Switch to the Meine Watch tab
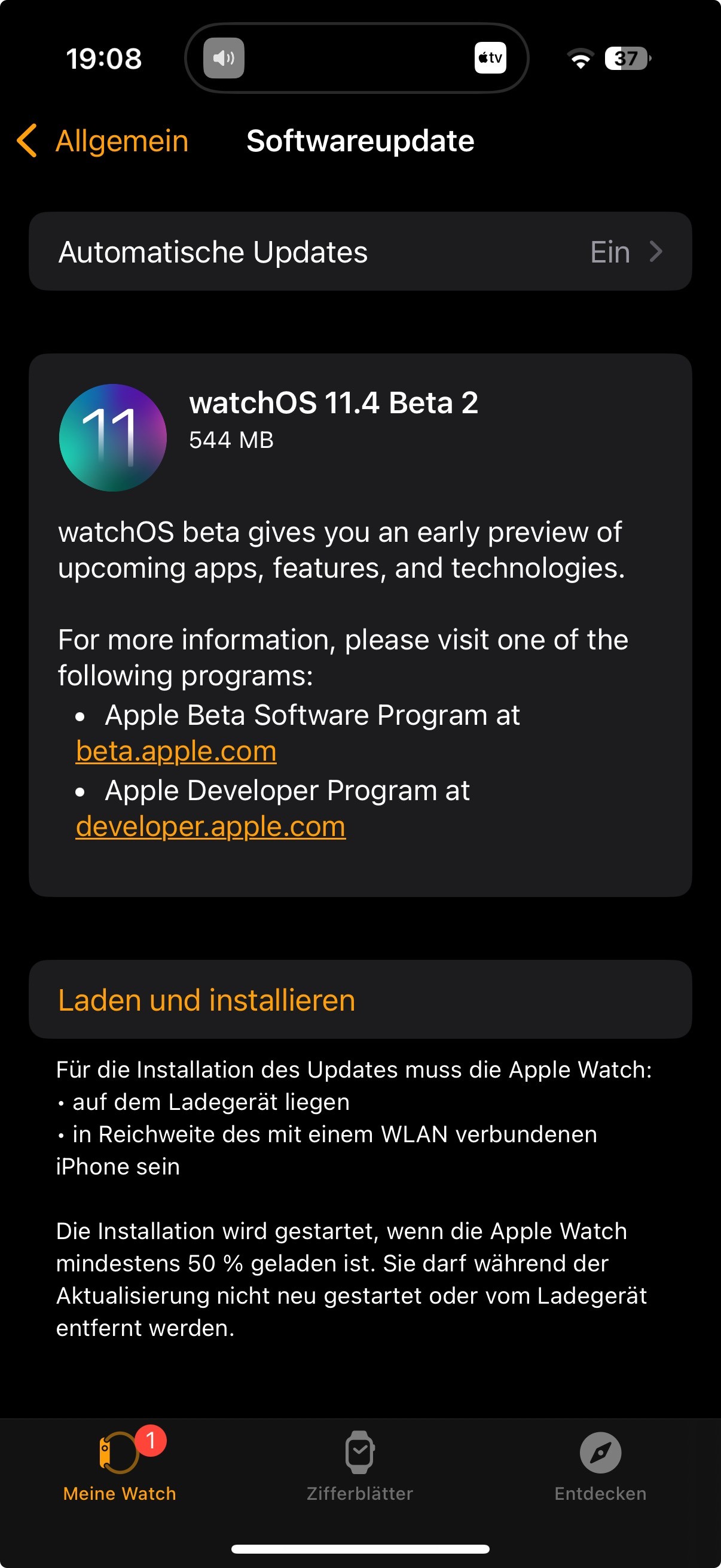 120,1466
